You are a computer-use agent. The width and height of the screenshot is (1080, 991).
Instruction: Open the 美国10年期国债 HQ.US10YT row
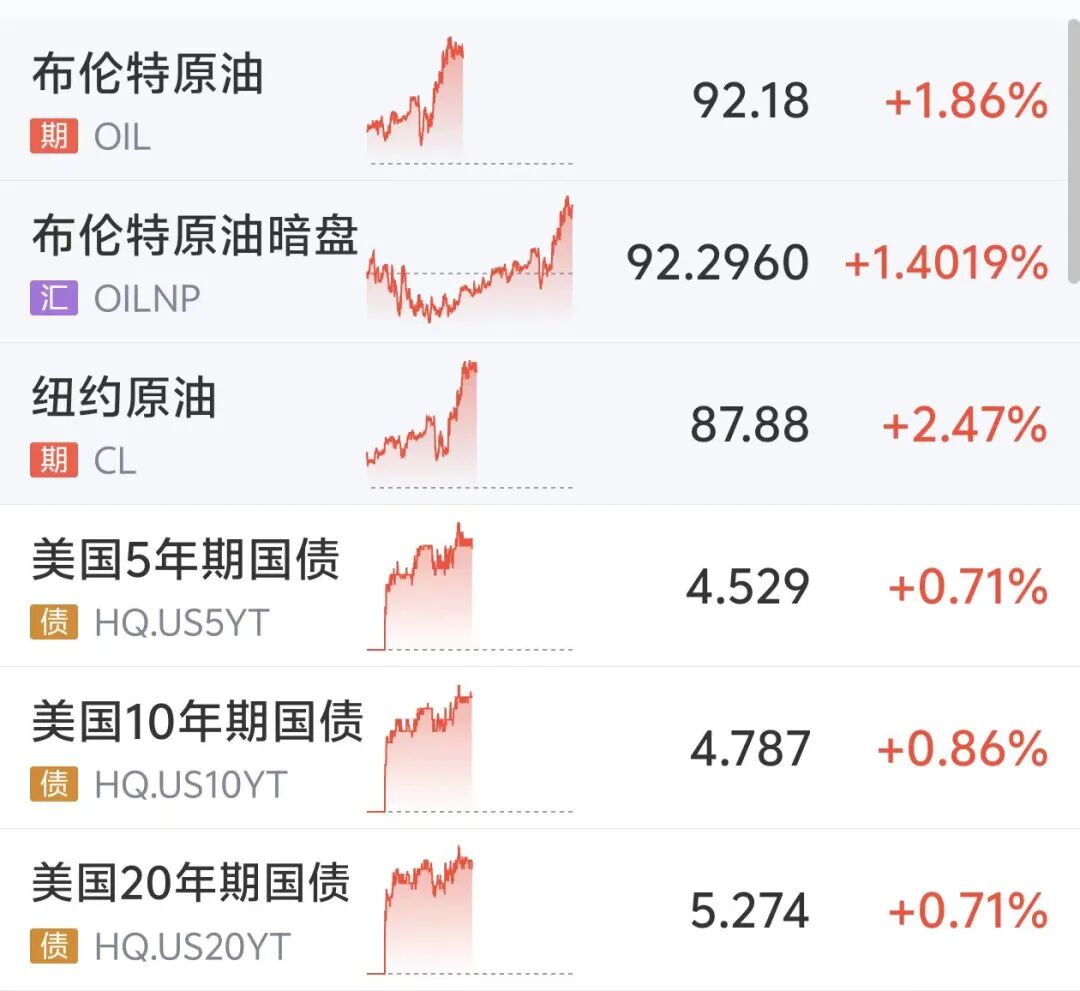click(540, 747)
